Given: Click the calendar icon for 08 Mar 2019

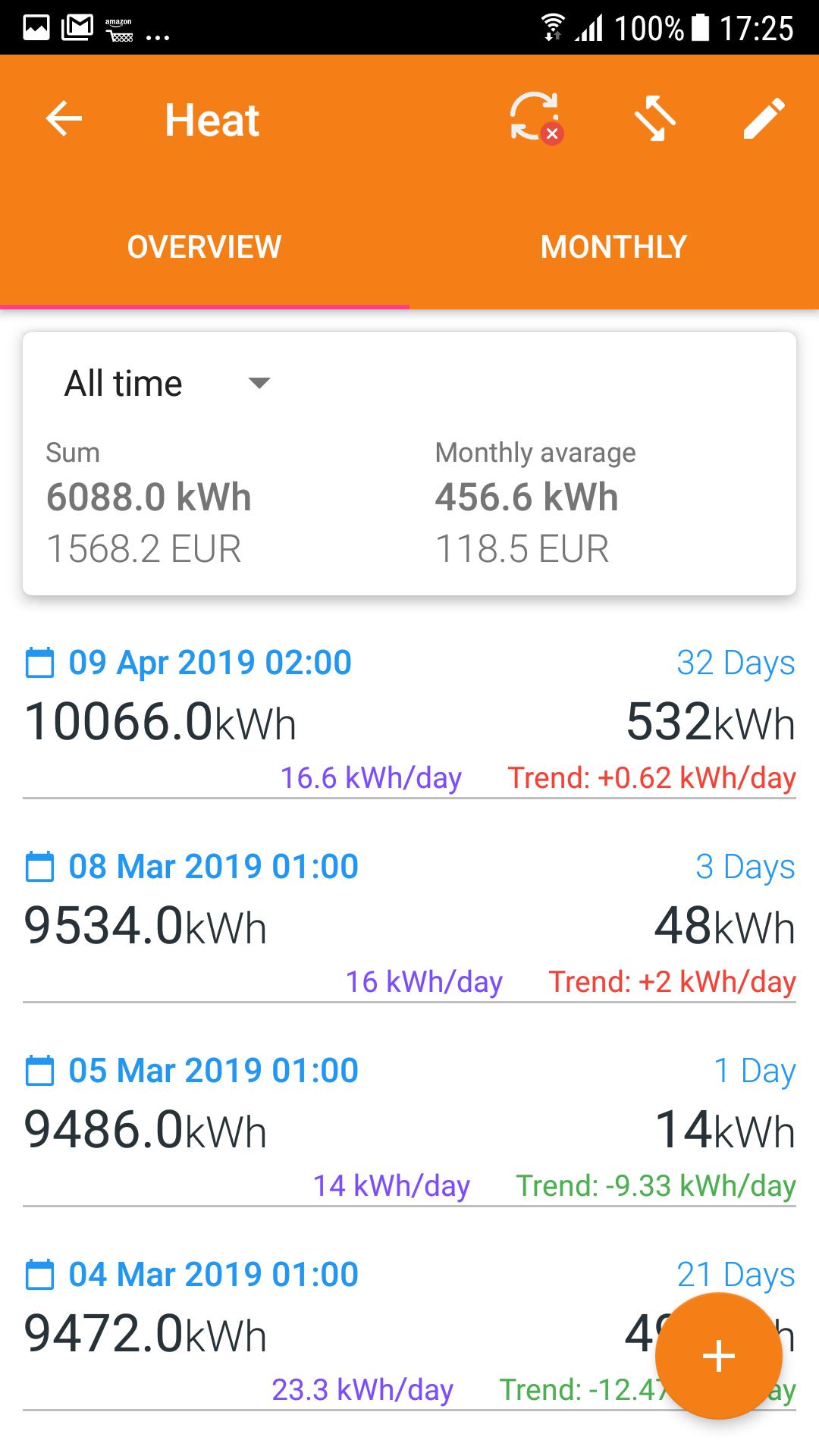Looking at the screenshot, I should coord(39,865).
